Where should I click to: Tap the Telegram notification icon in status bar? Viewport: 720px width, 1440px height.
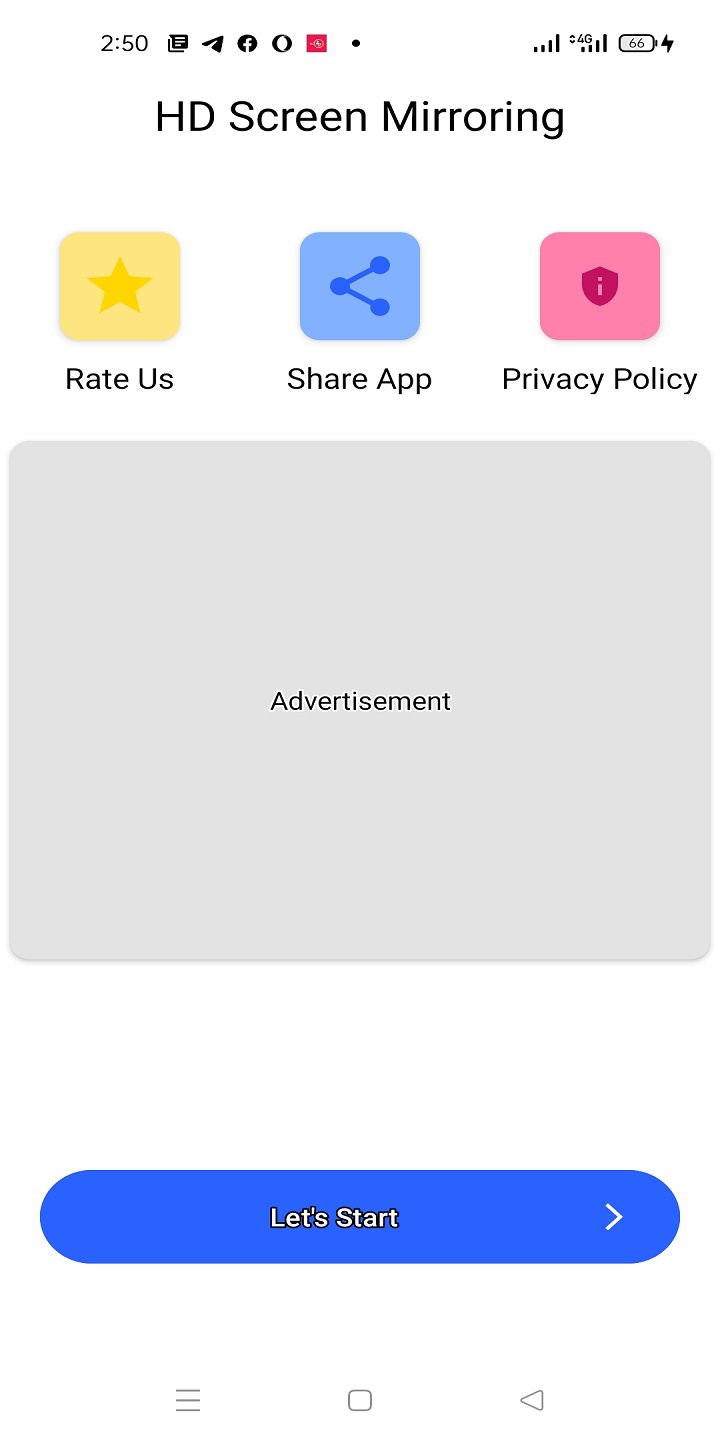tap(212, 43)
